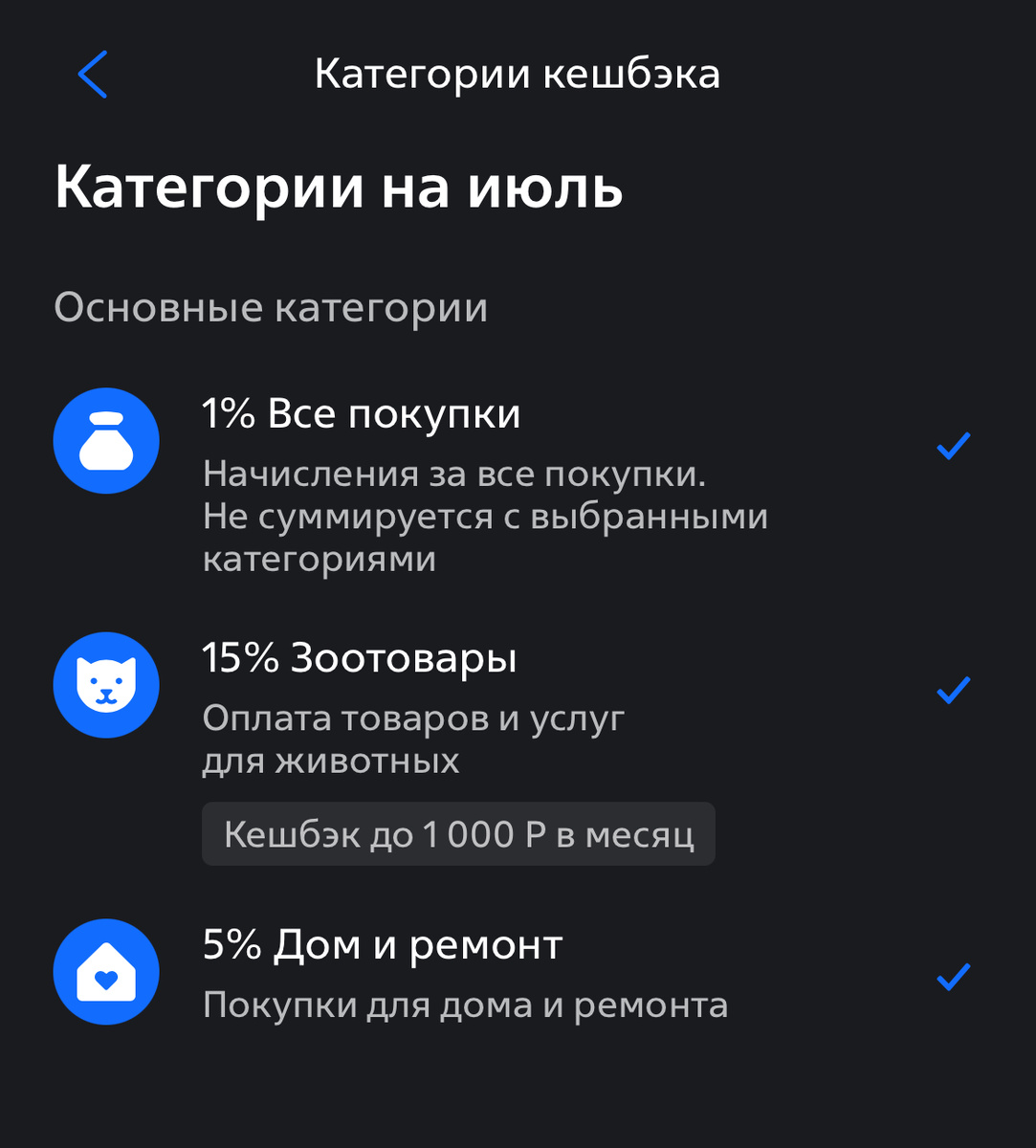
Task: Disable the Зоотовары category checkmark
Action: tap(952, 688)
